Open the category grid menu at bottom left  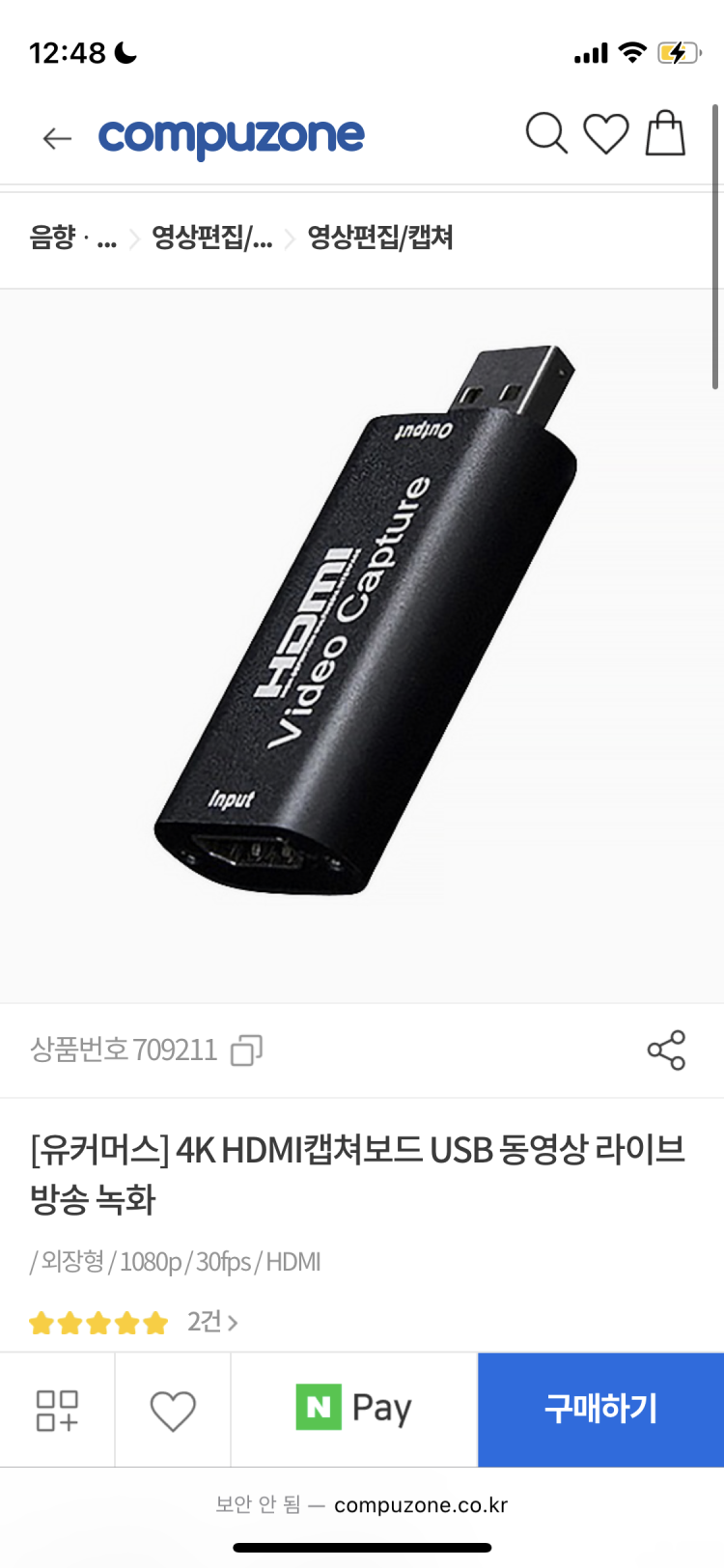[x=57, y=1410]
